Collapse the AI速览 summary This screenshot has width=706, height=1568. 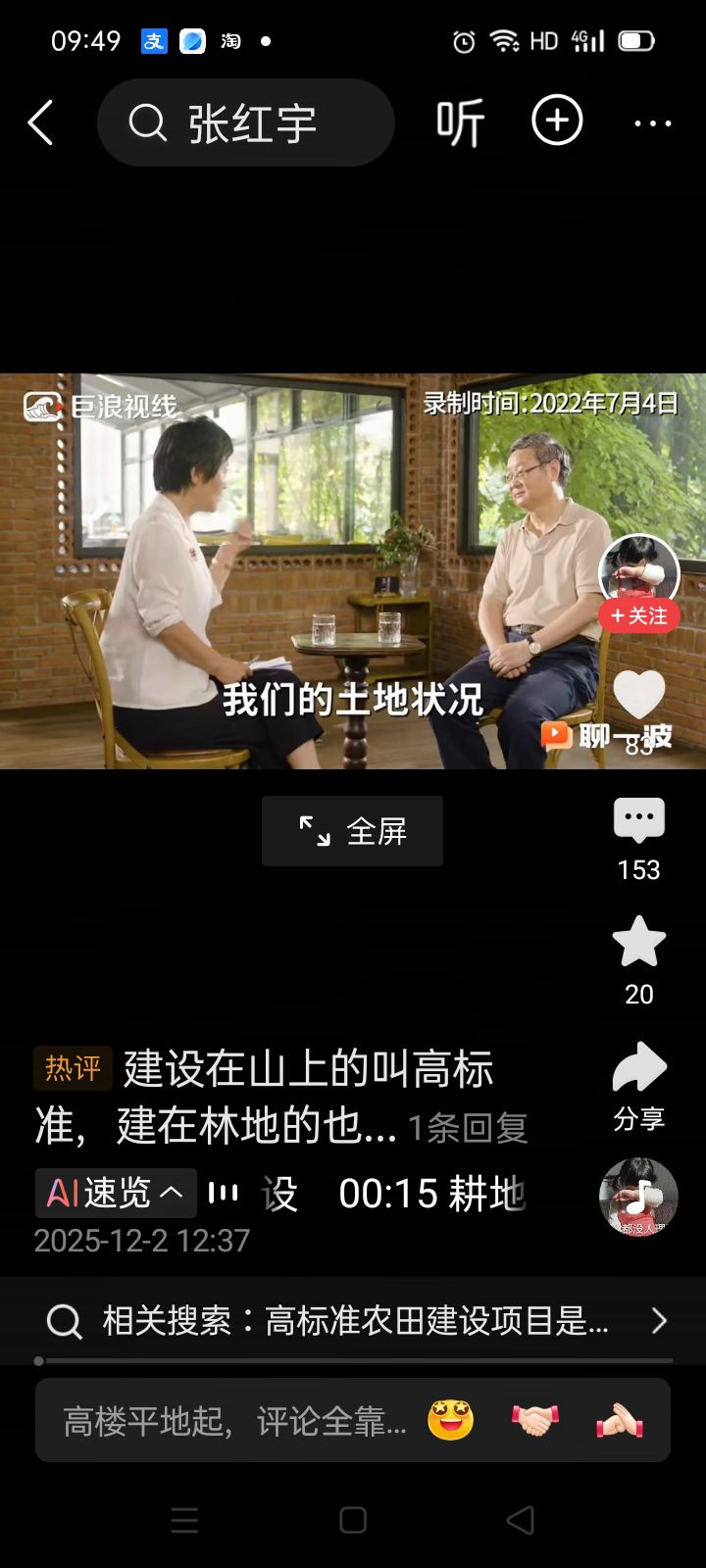click(x=116, y=1193)
